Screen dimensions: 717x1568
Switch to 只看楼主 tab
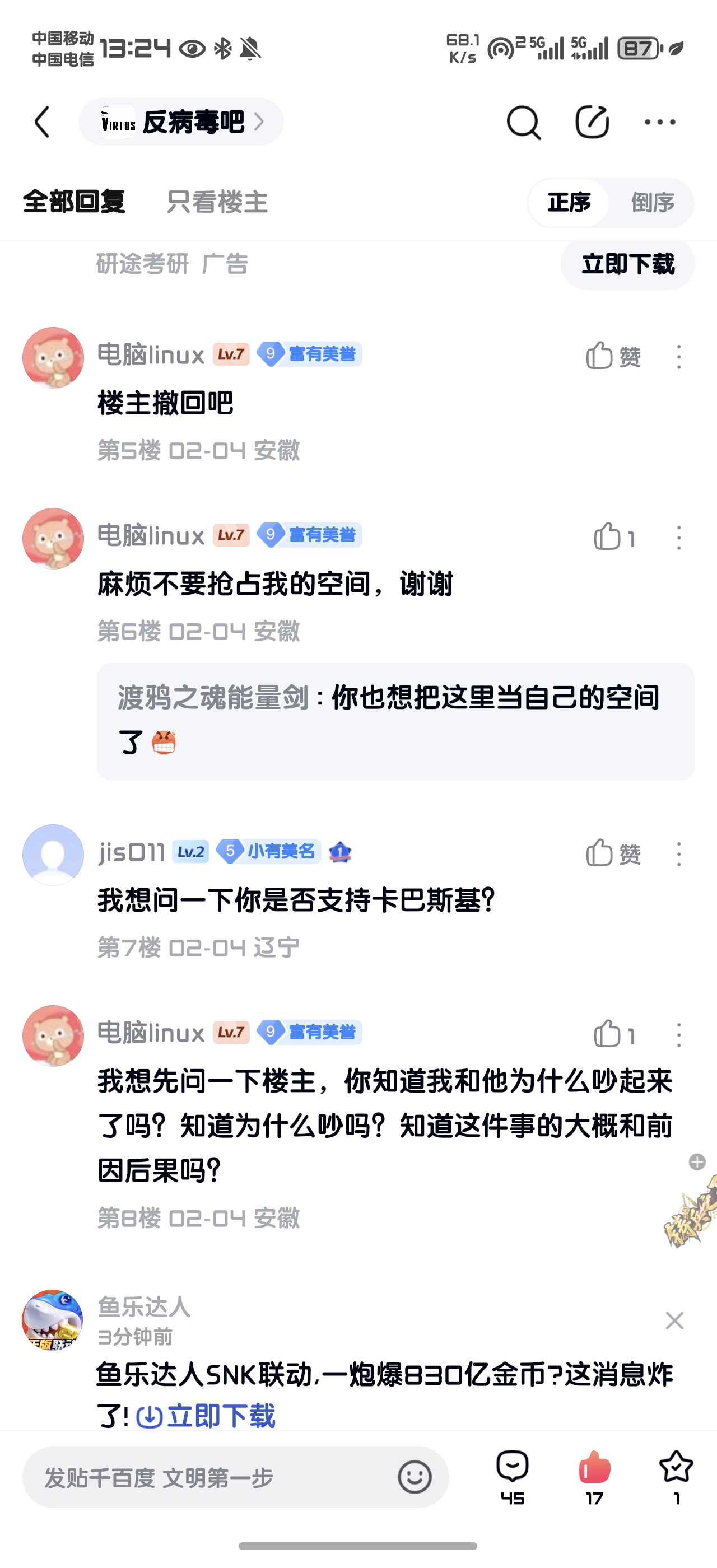coord(217,202)
